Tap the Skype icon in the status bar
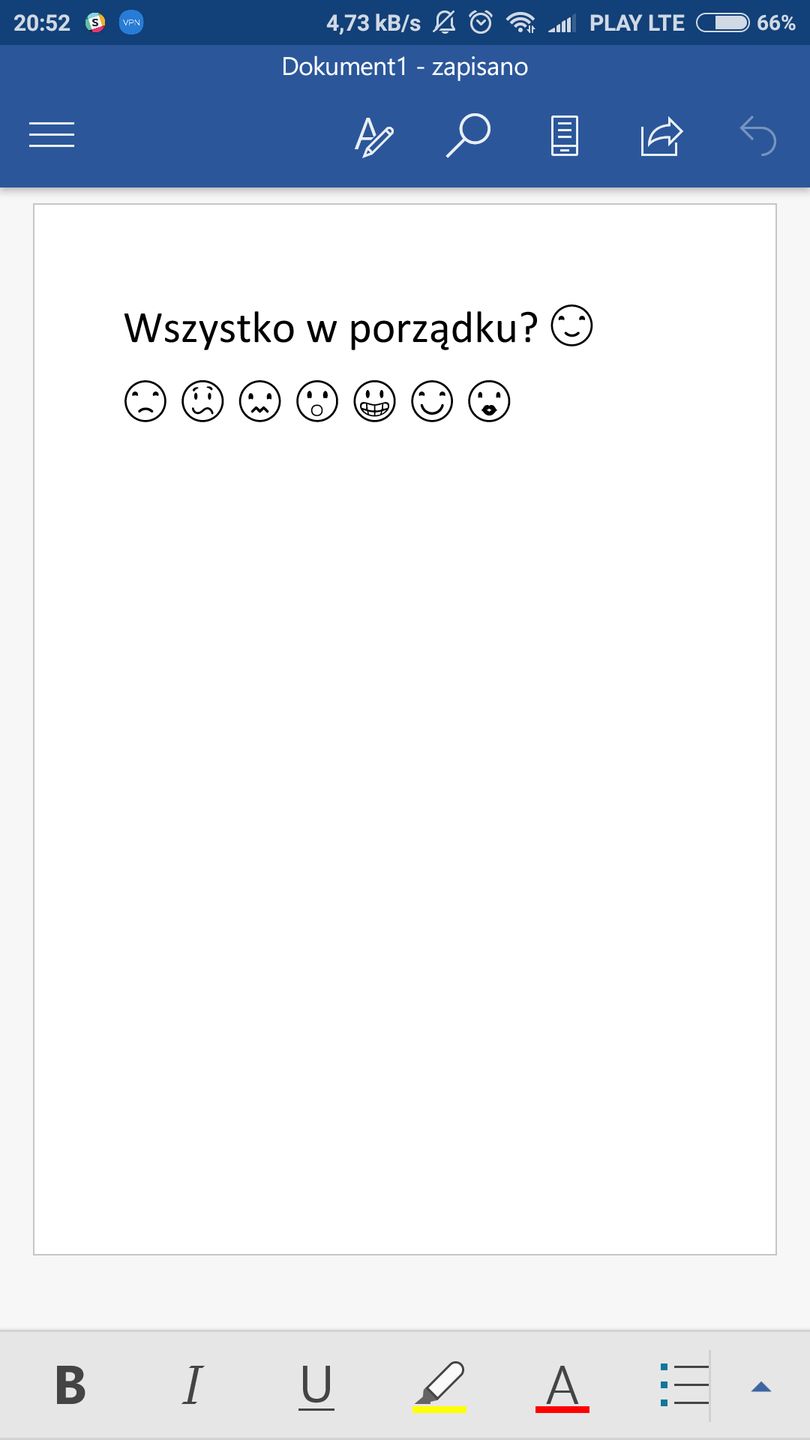This screenshot has width=810, height=1440. point(95,21)
